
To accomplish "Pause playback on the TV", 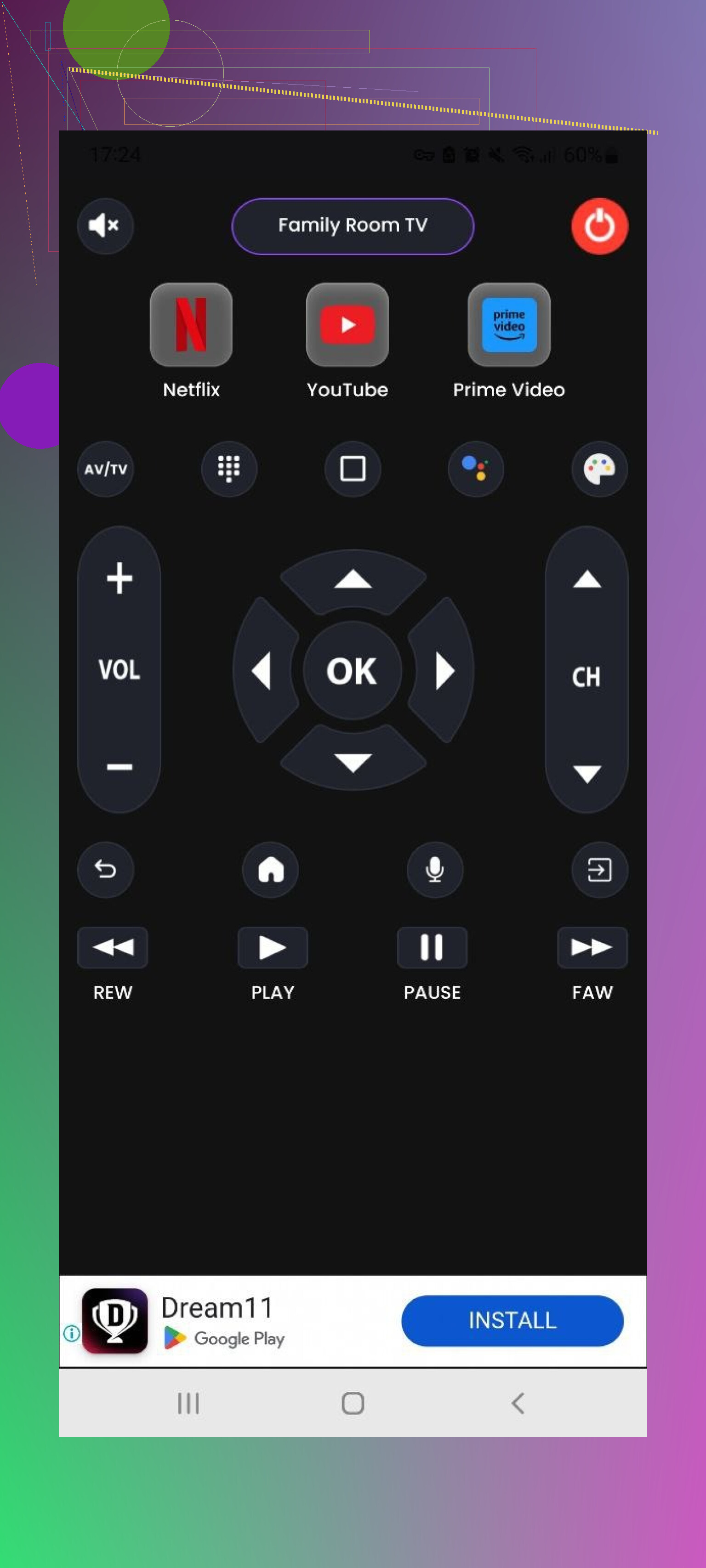I will pyautogui.click(x=432, y=947).
